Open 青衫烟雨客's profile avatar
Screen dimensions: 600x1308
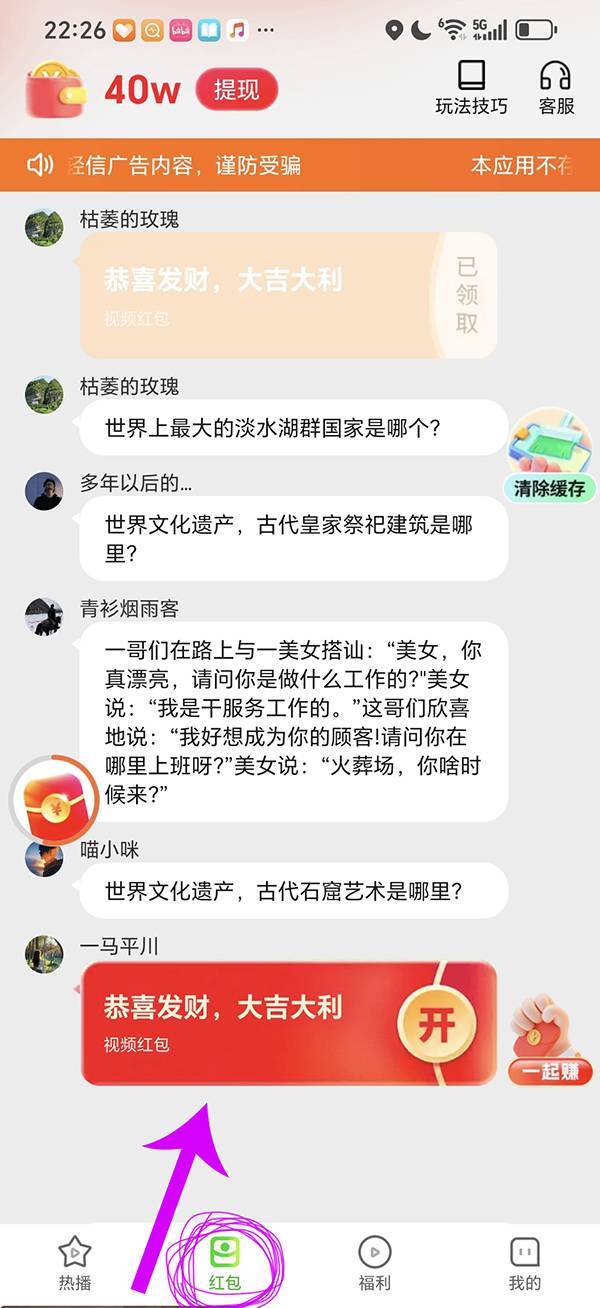point(43,617)
